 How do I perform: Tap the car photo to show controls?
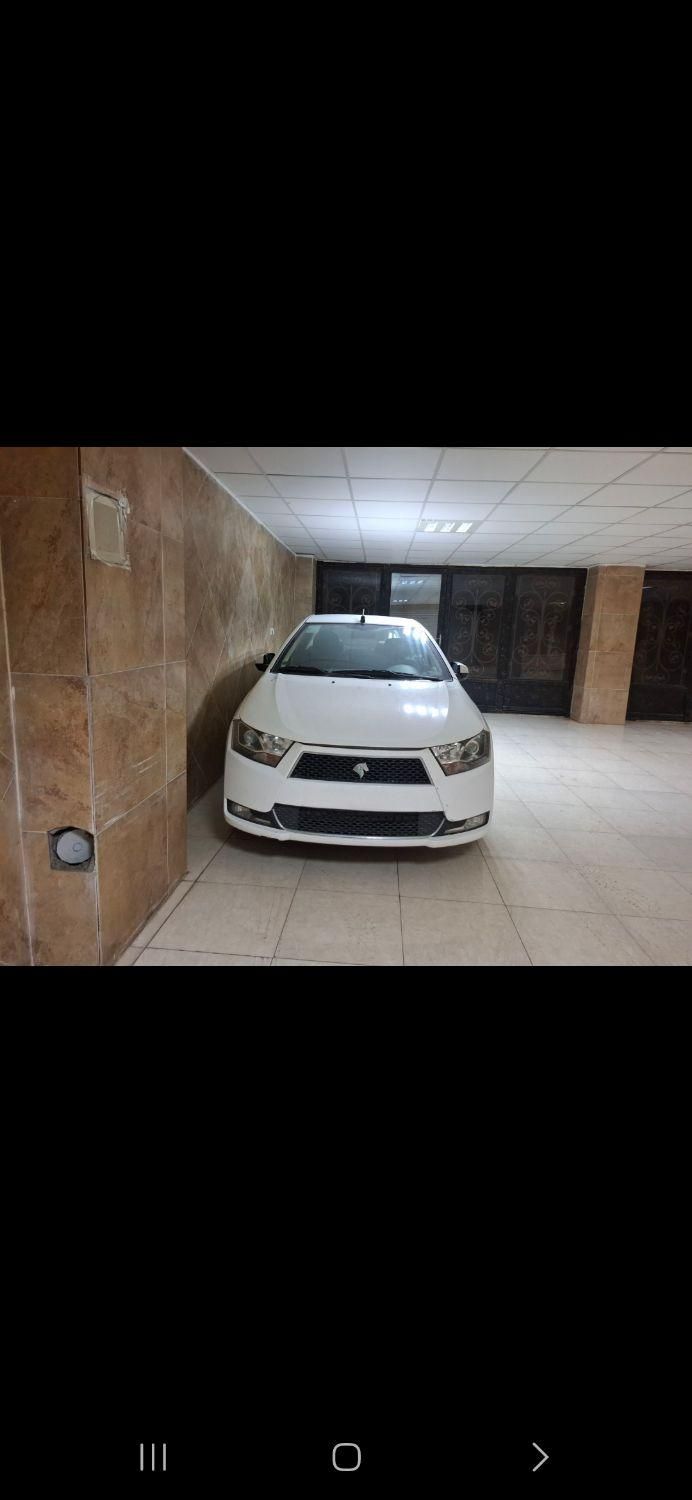click(x=346, y=706)
